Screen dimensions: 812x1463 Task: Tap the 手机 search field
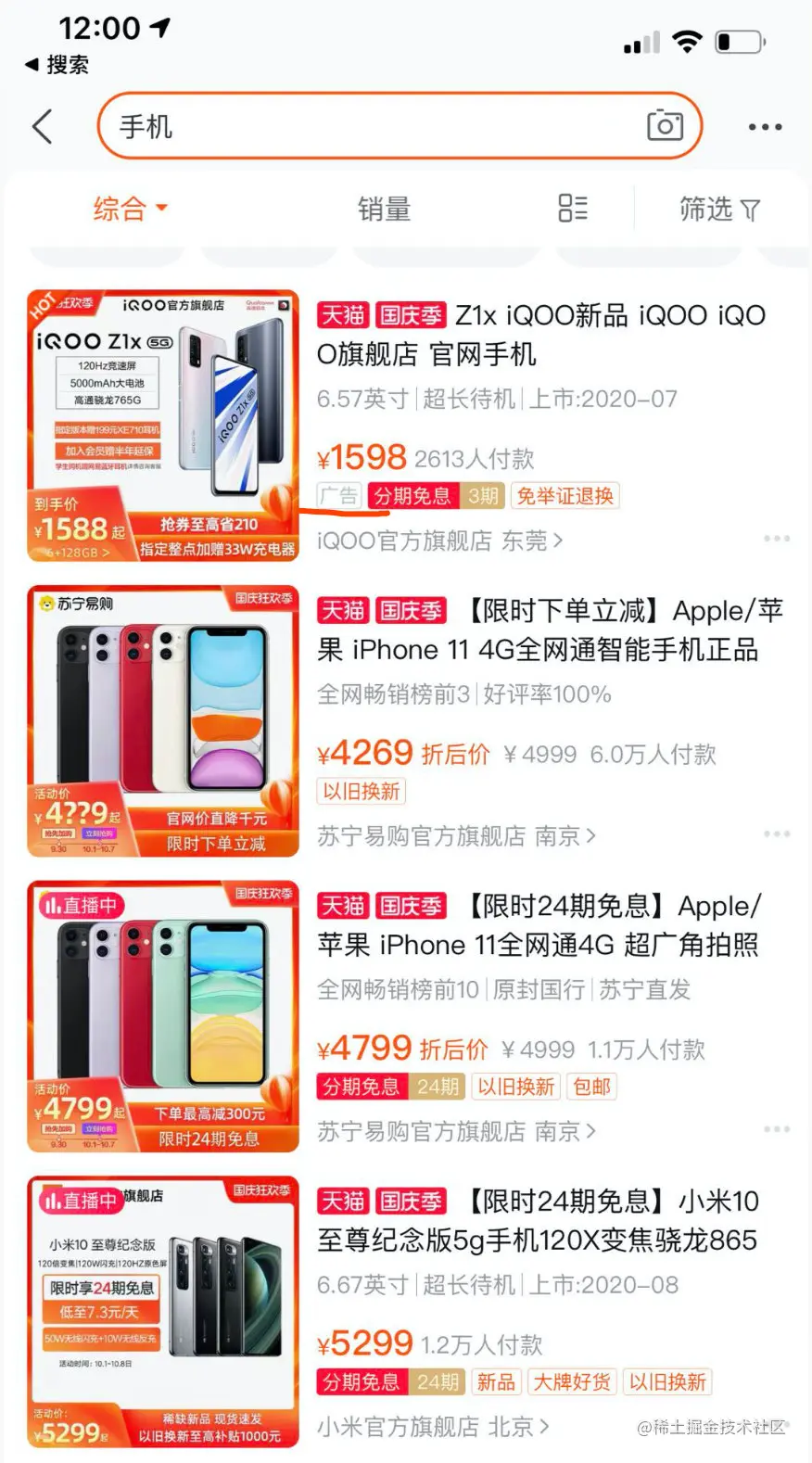[371, 126]
